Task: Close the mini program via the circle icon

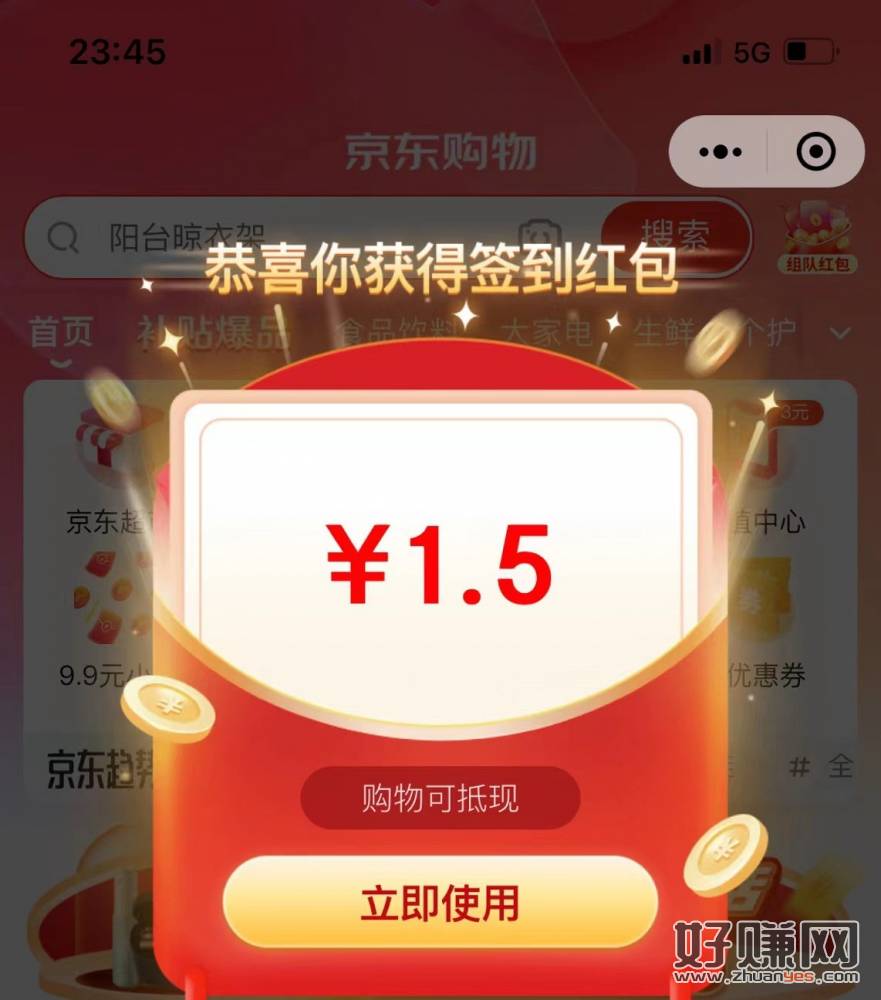Action: tap(815, 152)
